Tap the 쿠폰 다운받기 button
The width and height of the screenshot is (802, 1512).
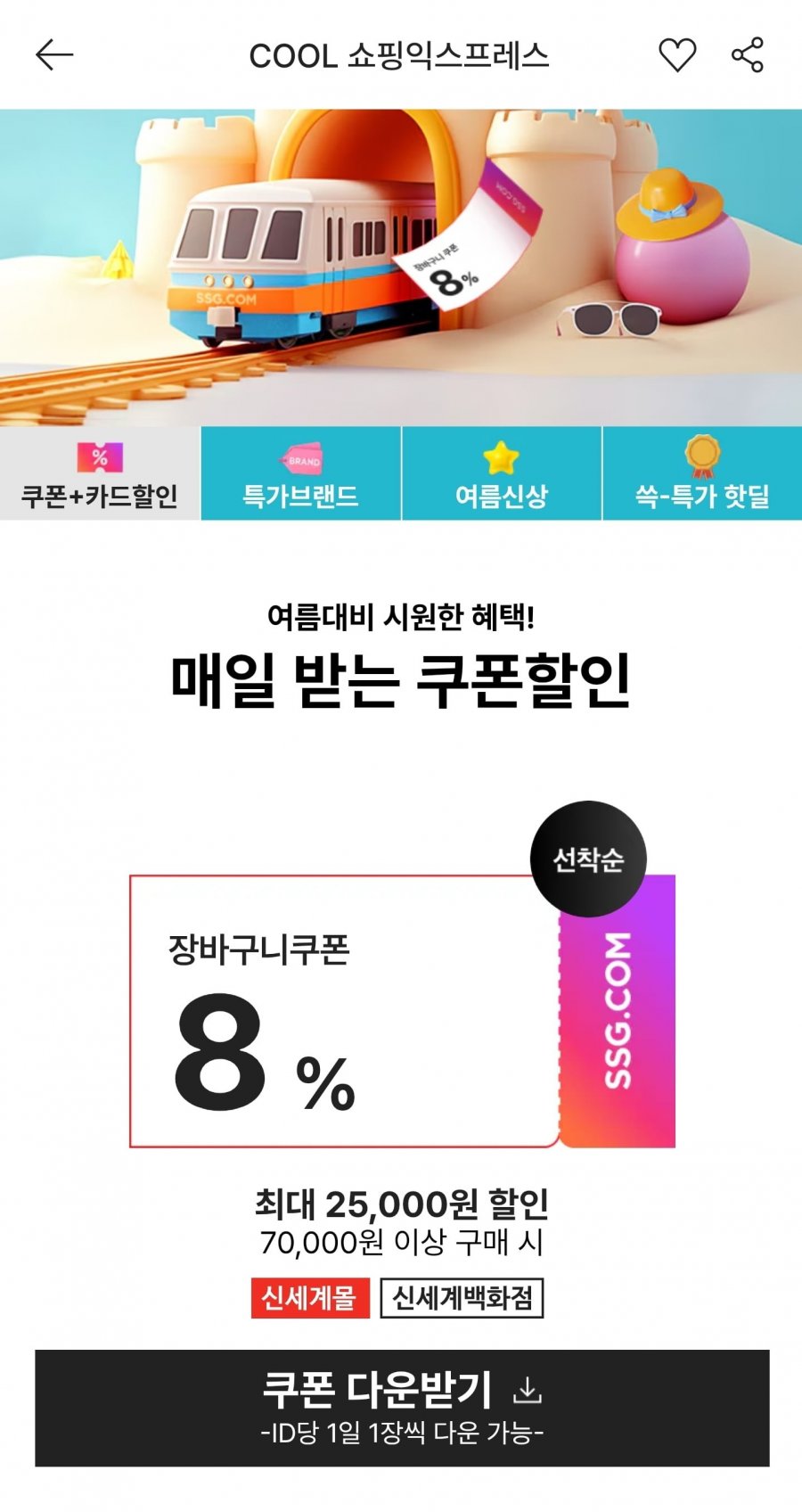(x=402, y=1408)
